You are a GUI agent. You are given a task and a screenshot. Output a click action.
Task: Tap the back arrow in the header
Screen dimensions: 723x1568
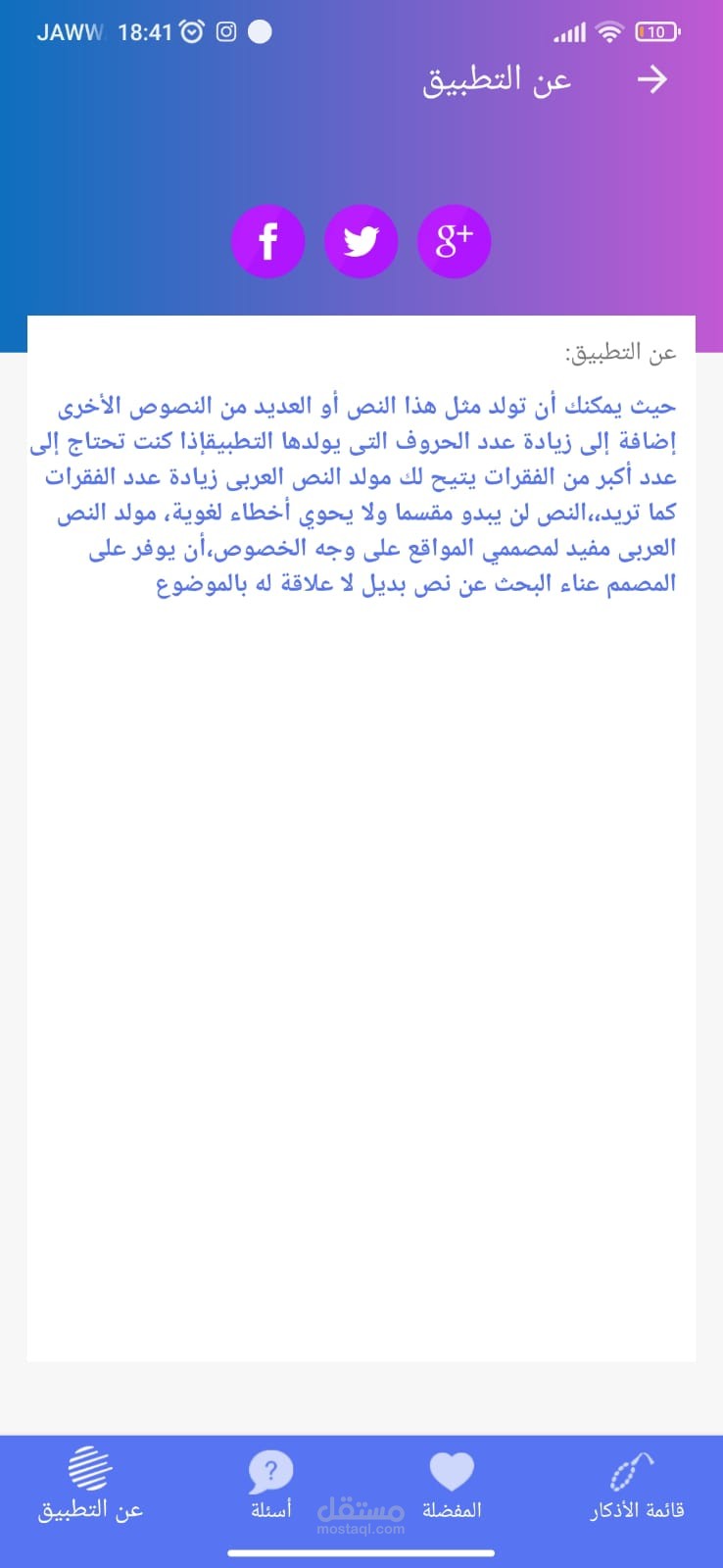tap(651, 79)
